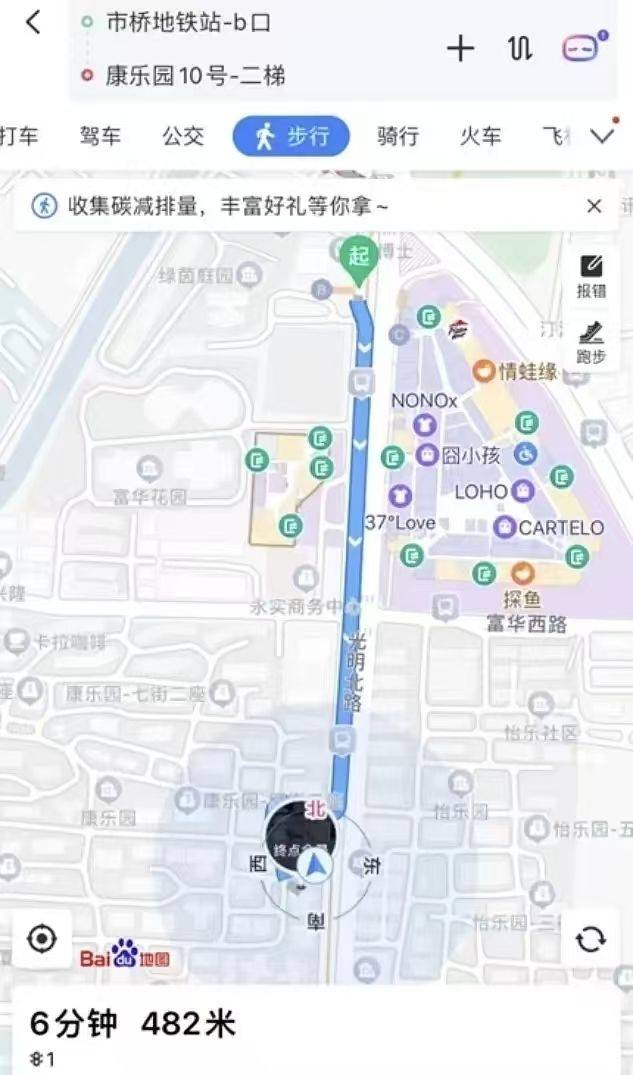Swap start and destination points
The image size is (633, 1075).
coord(520,48)
